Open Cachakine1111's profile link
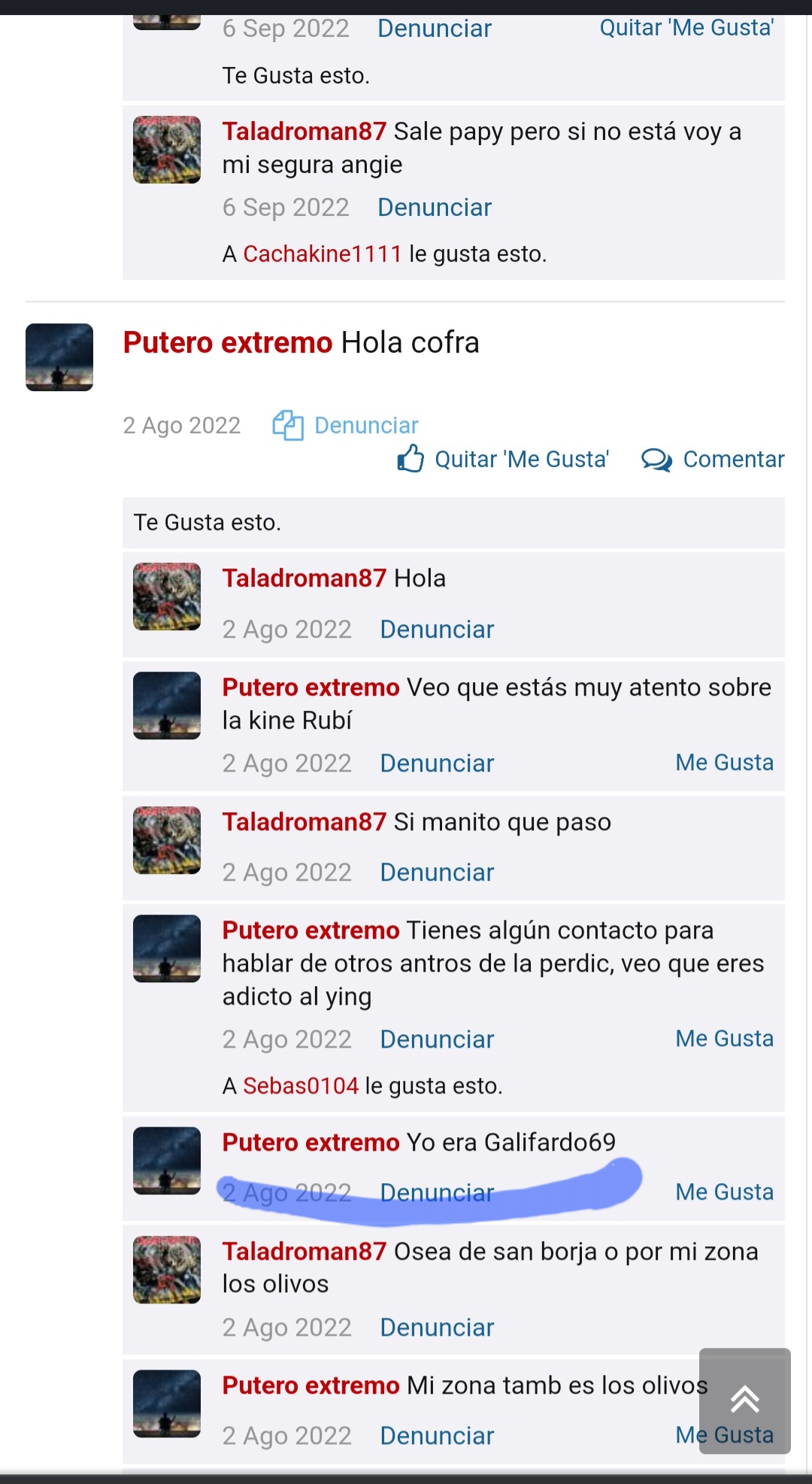The image size is (812, 1484). (322, 254)
